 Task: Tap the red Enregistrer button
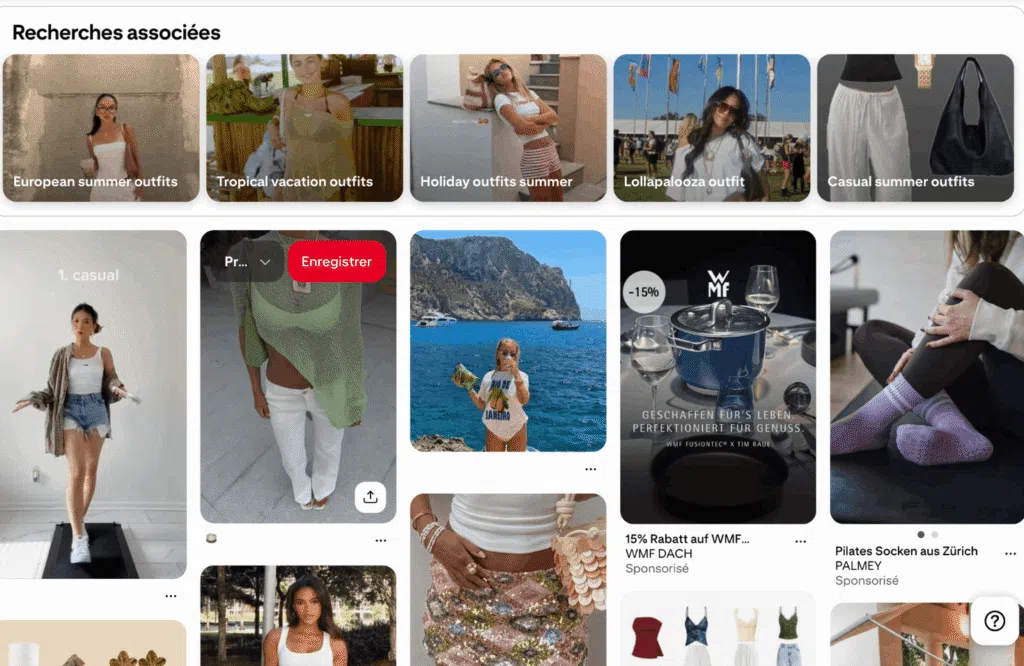coord(336,262)
